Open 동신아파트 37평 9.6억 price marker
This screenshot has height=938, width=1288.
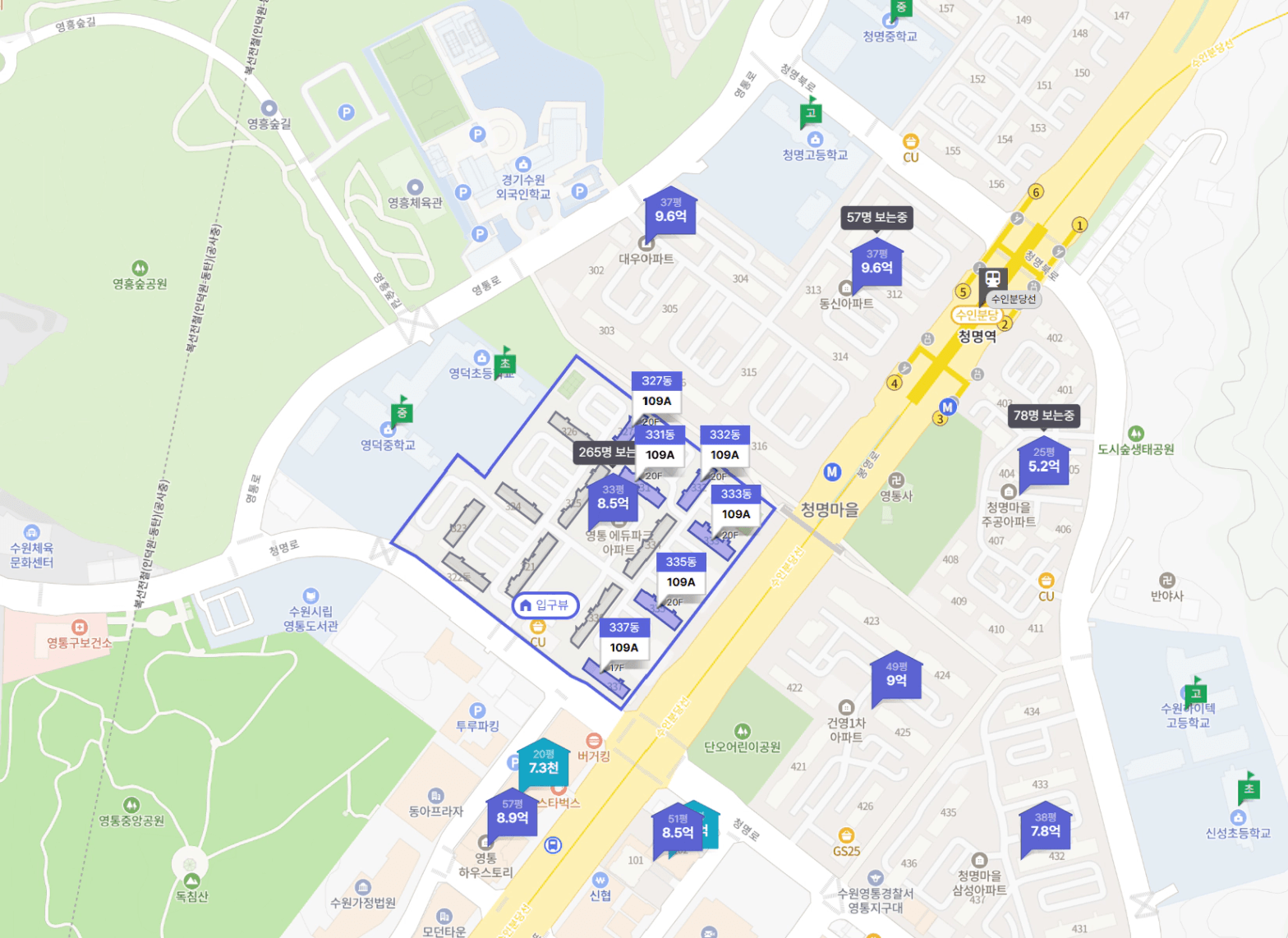[876, 263]
